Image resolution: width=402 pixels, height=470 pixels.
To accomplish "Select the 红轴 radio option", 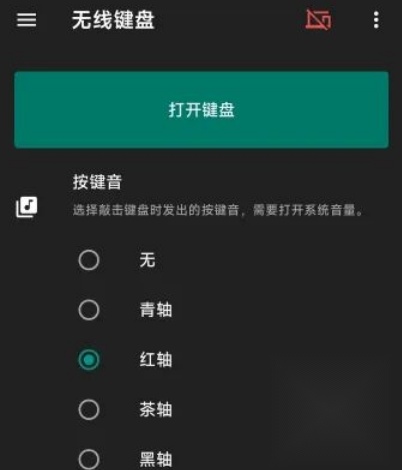I will point(89,360).
